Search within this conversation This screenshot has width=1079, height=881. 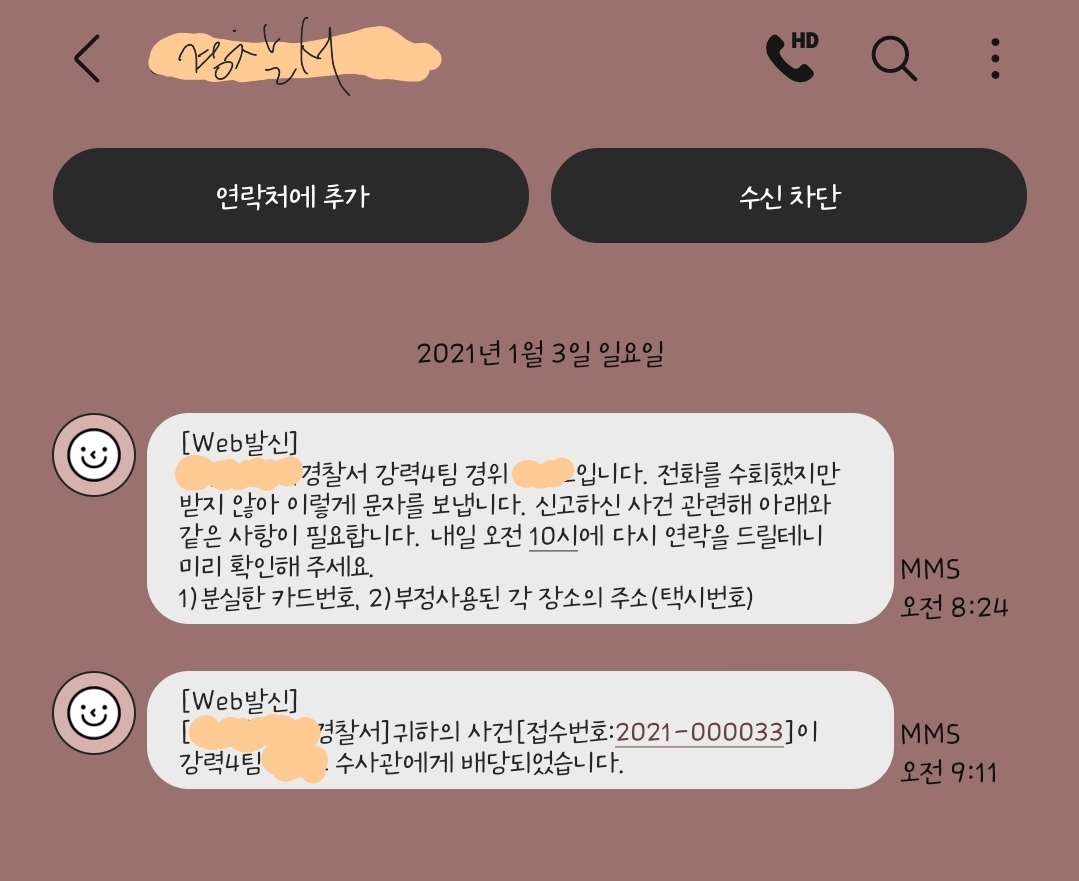point(894,59)
